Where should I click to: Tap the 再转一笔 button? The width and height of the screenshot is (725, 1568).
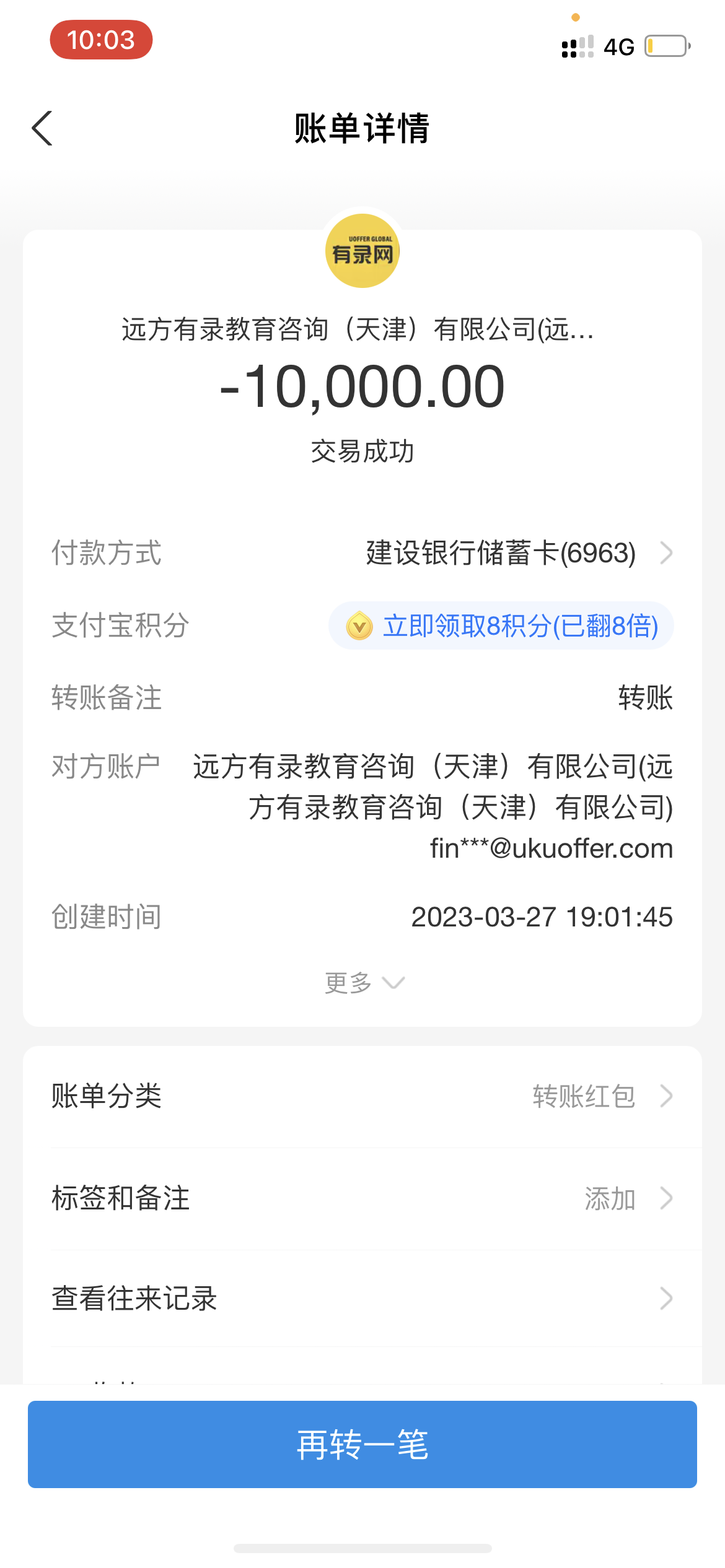[362, 1444]
